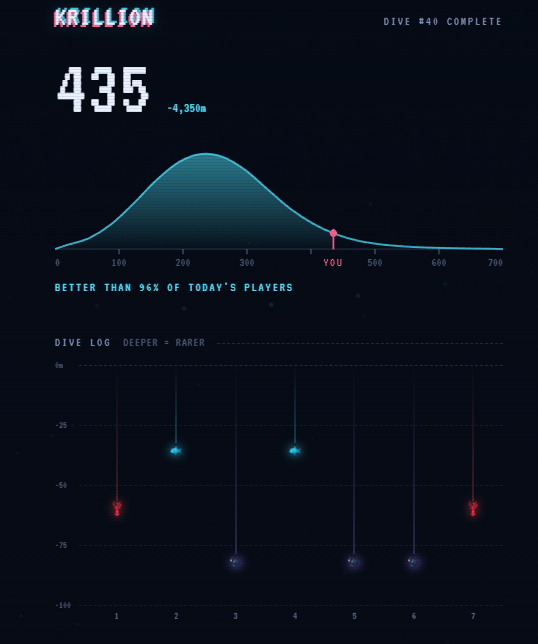
Task: Tap the red lobster marker for dive 1
Action: point(117,508)
